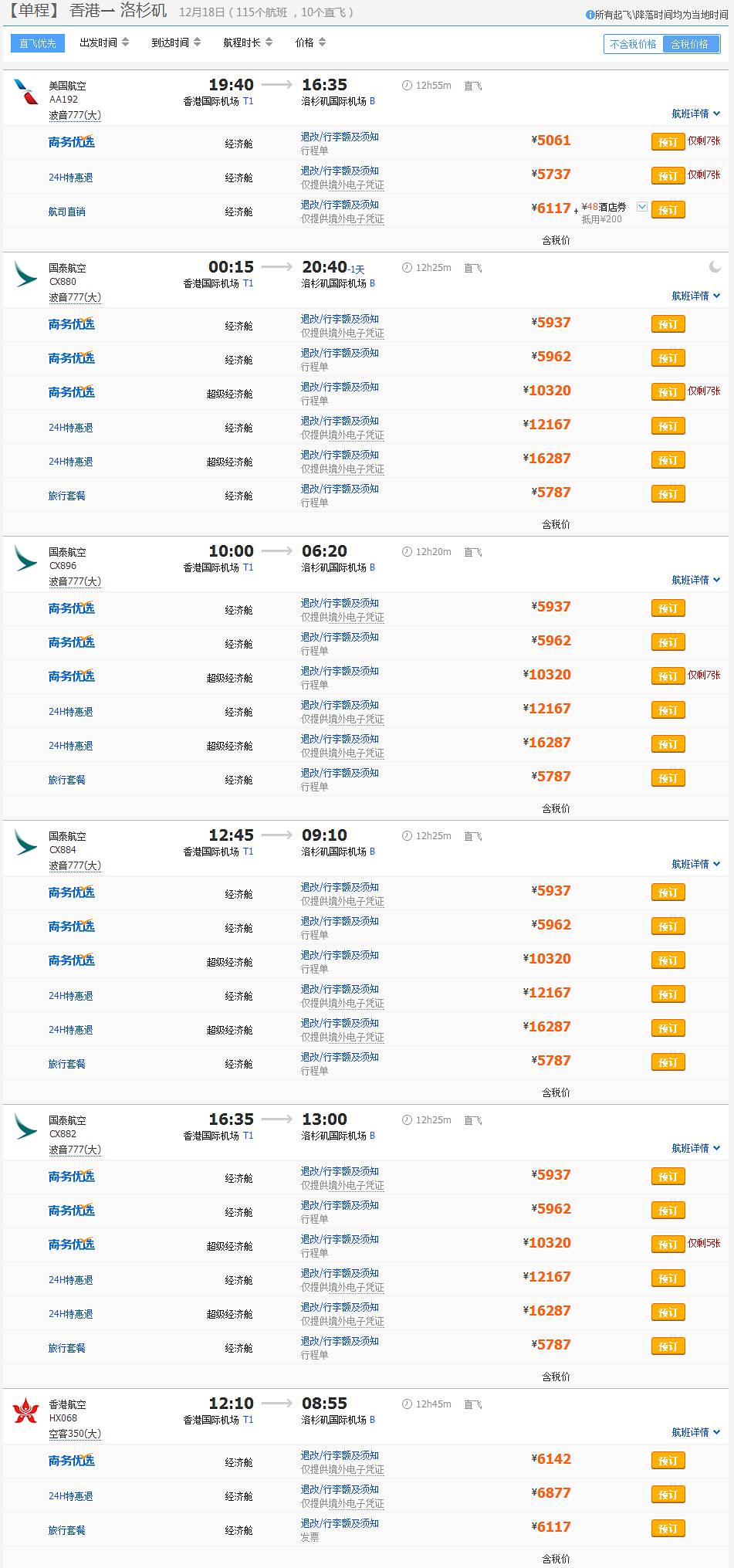Book the CX880 超级经济舱 fare at ¥10320
Viewport: 734px width, 1568px height.
click(x=668, y=391)
